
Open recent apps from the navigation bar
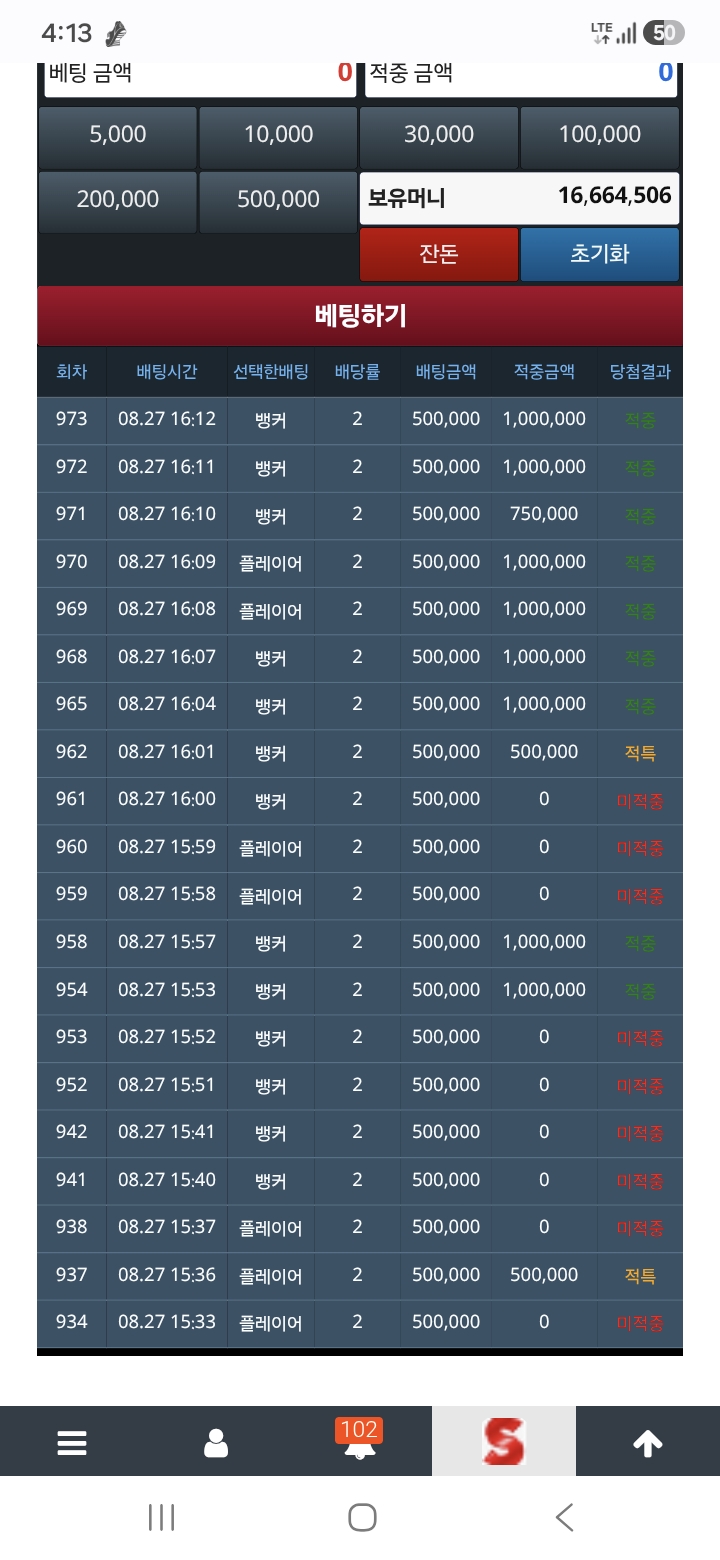[161, 1517]
